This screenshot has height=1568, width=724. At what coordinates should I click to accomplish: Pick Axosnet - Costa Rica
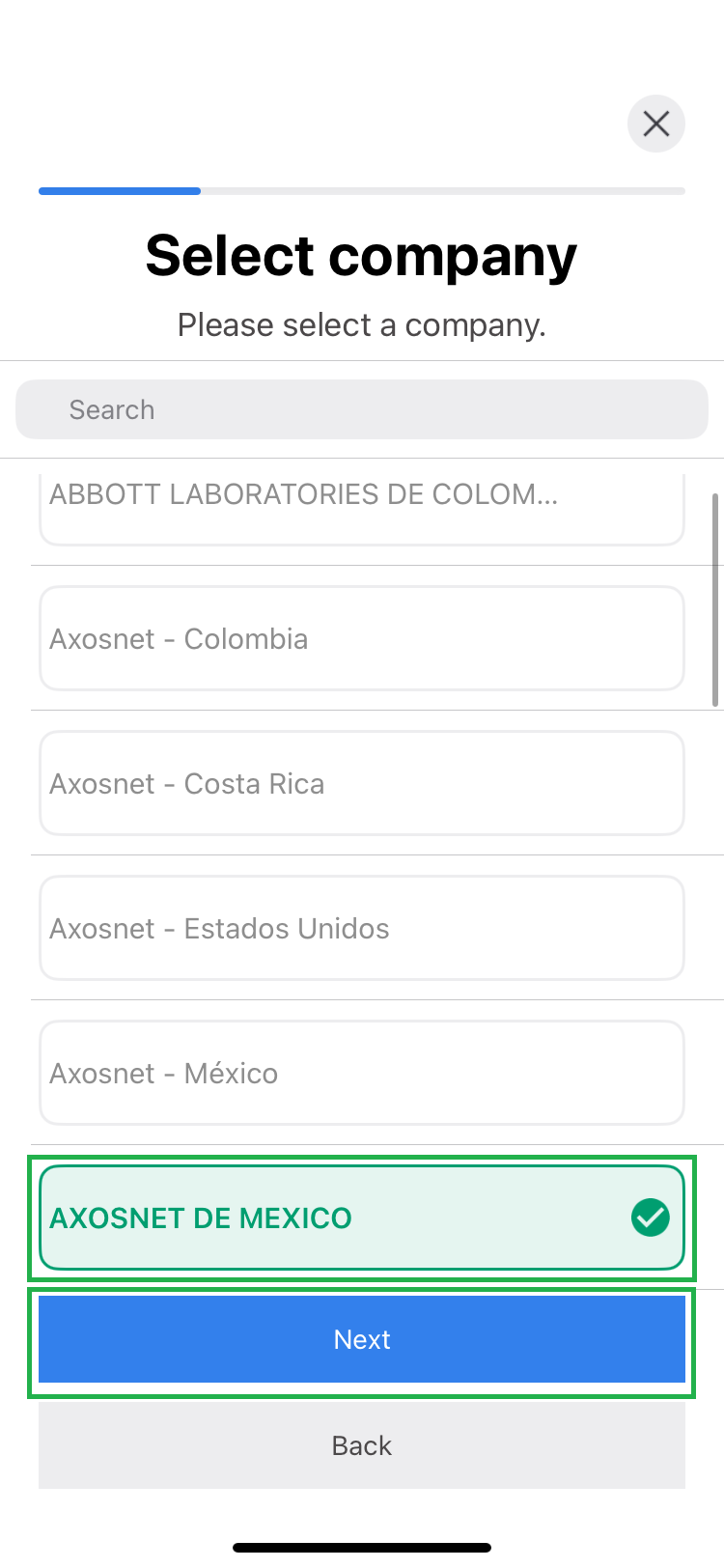point(362,783)
